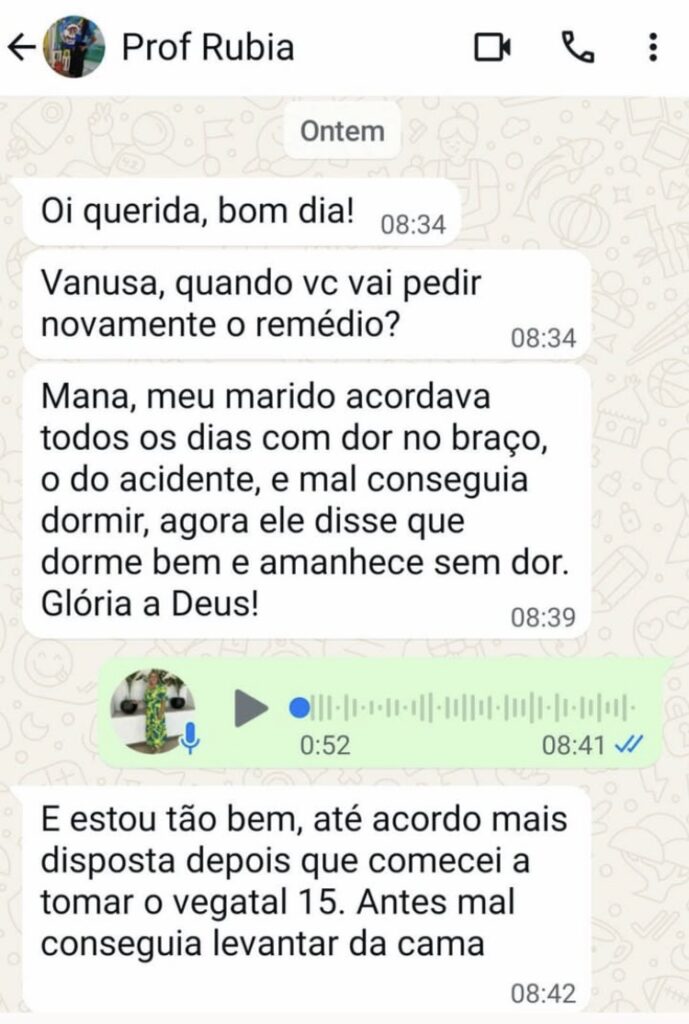Start a voice call with Prof Rubia

(577, 47)
